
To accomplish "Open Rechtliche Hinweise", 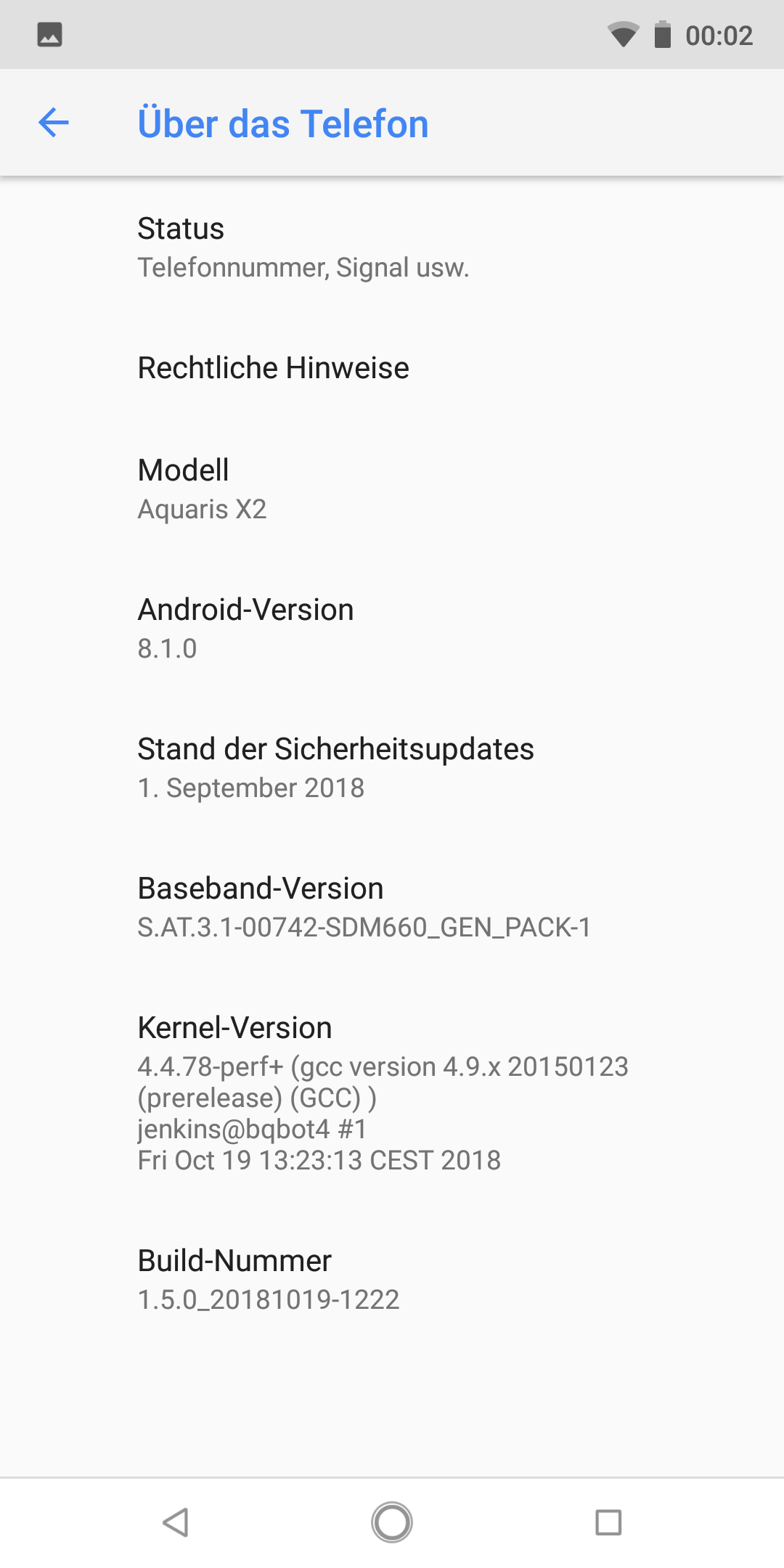I will click(392, 368).
